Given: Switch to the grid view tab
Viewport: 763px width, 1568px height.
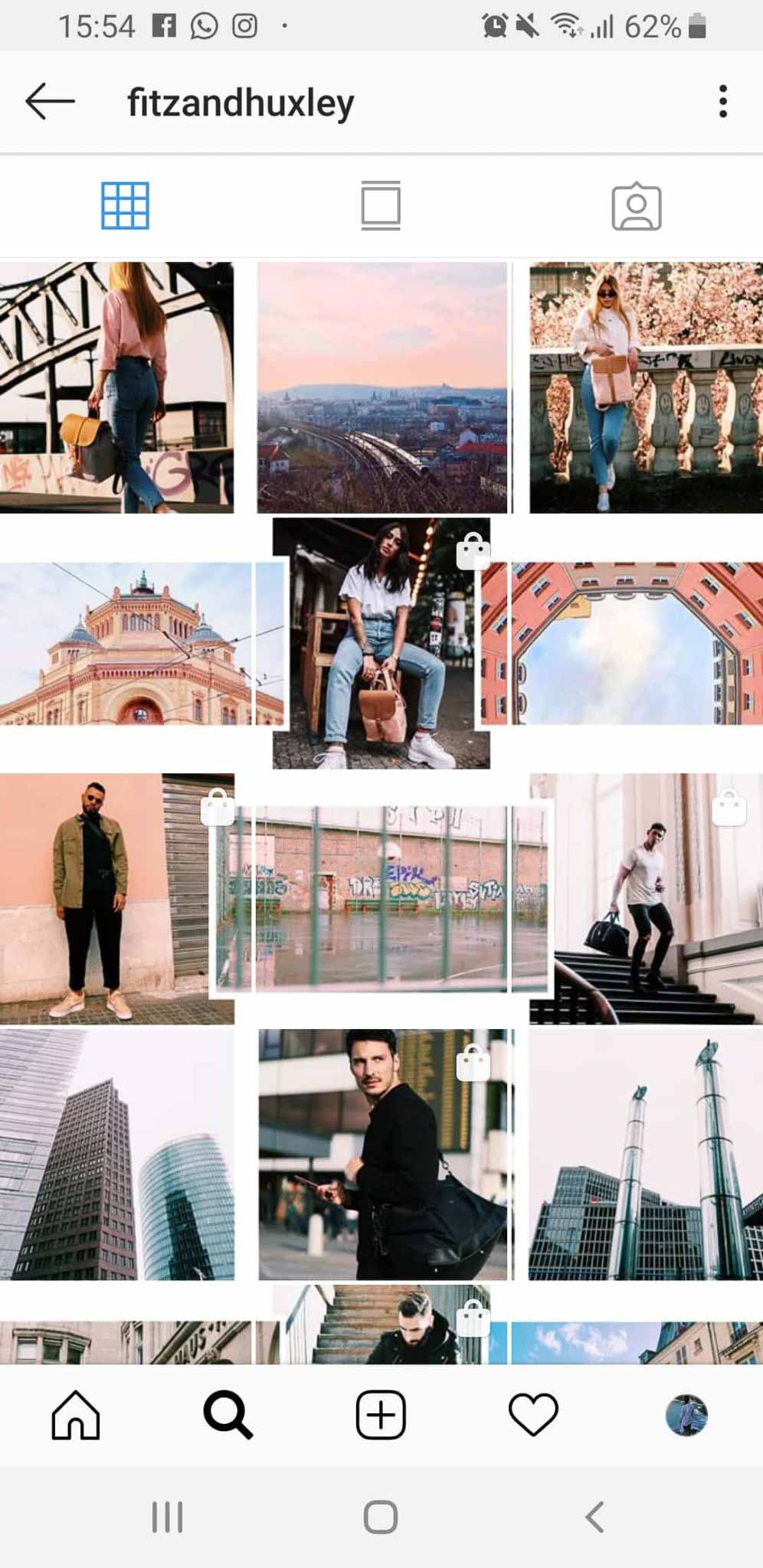Looking at the screenshot, I should 125,206.
